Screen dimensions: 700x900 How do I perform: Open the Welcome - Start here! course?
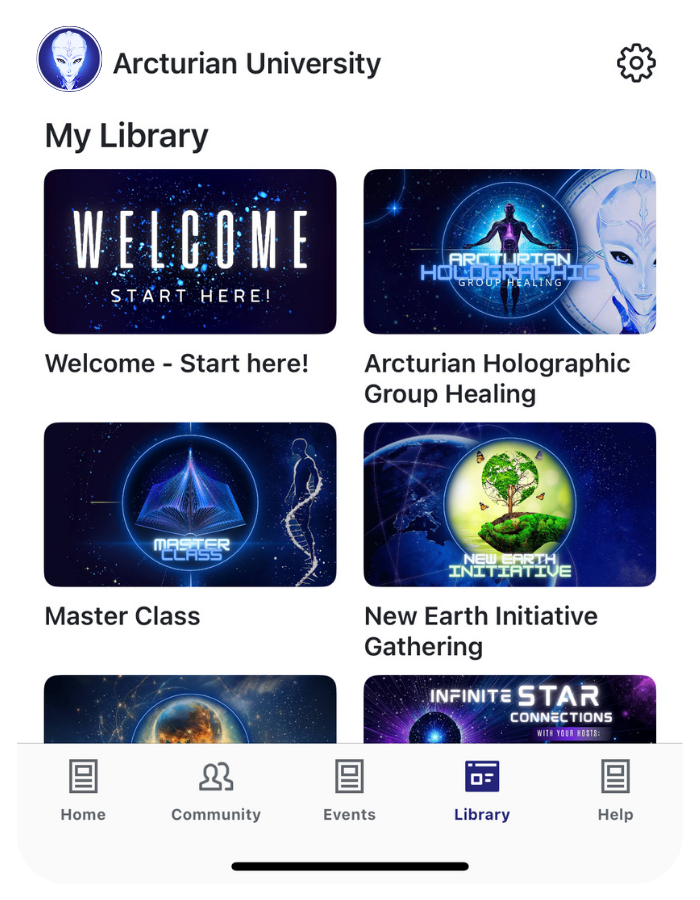(190, 251)
